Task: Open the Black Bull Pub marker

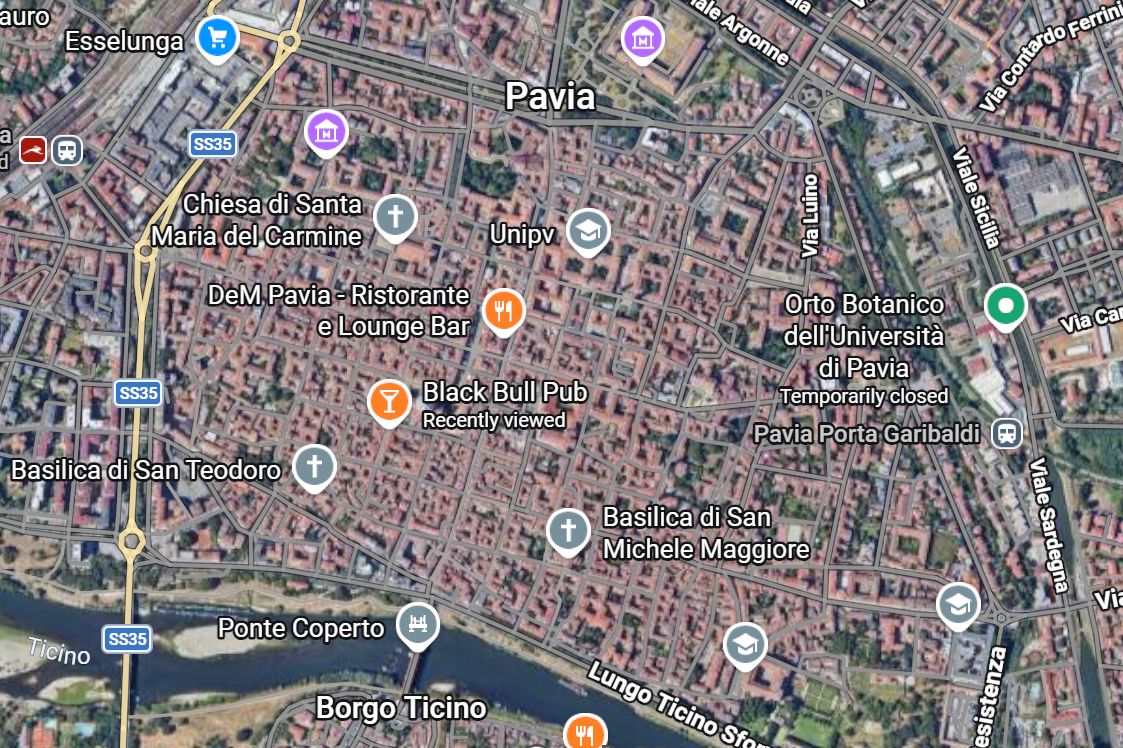Action: coord(388,401)
